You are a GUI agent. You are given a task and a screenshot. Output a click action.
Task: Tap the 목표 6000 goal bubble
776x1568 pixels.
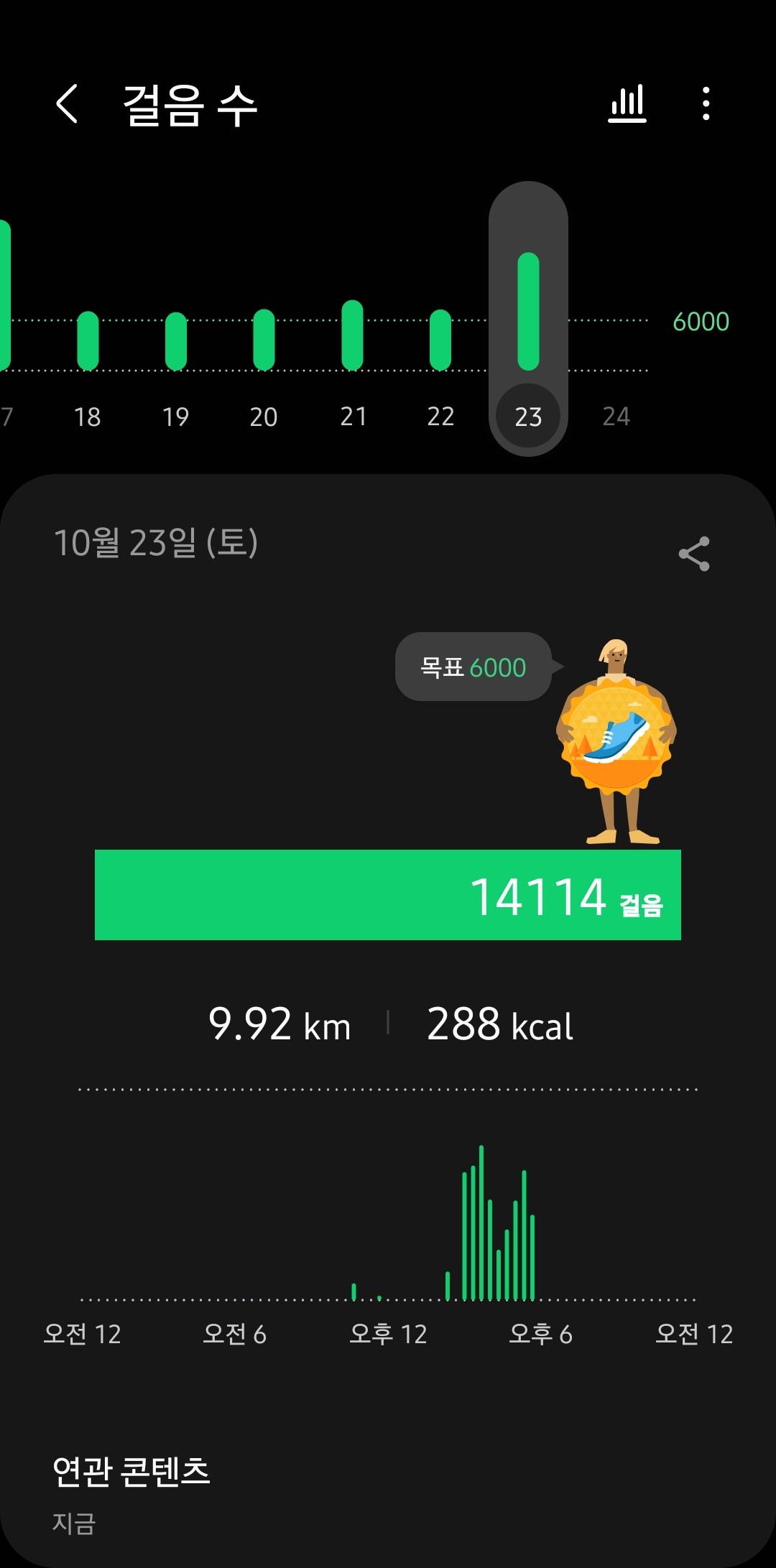474,667
